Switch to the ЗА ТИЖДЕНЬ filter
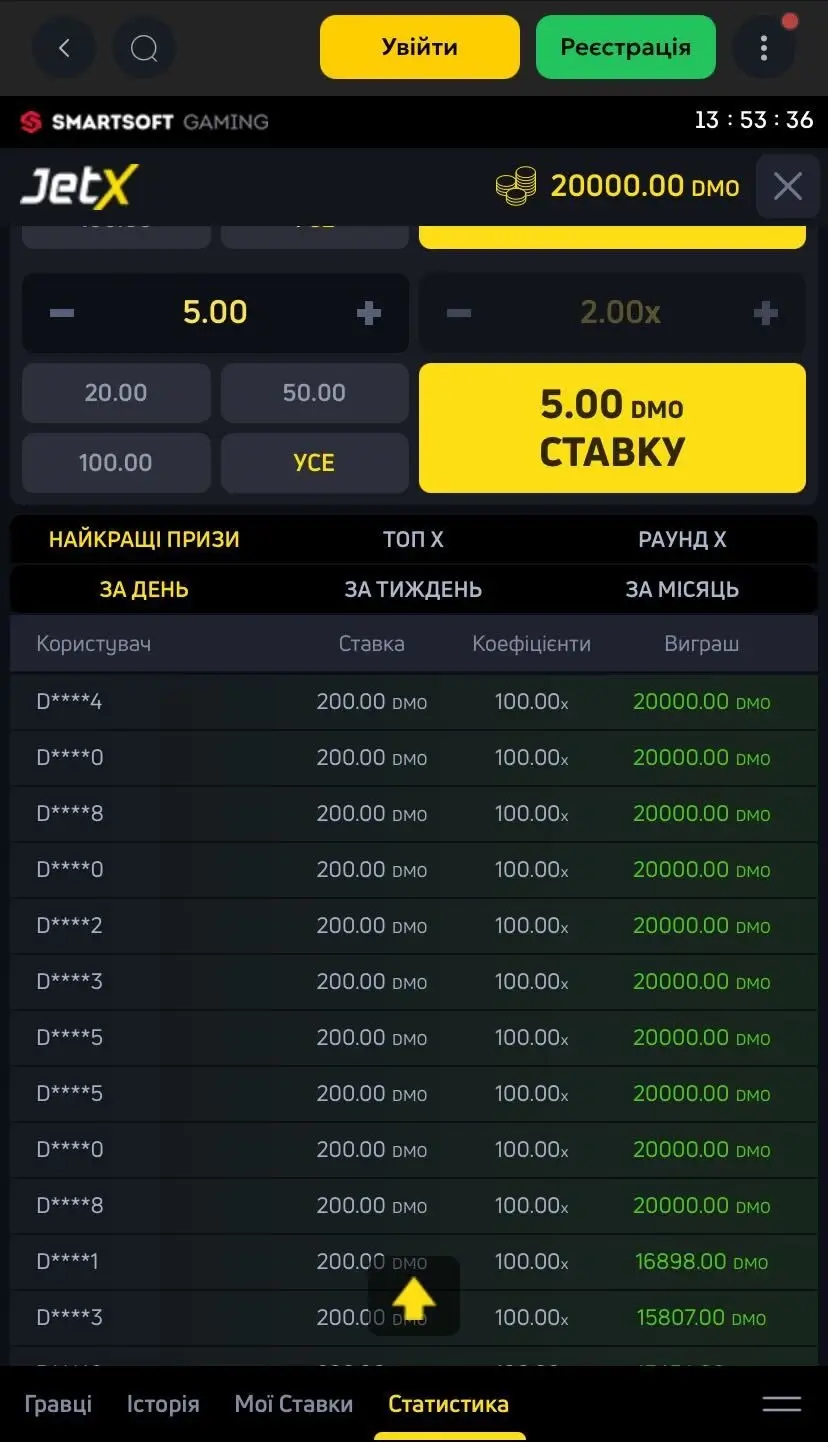Viewport: 828px width, 1442px height. click(413, 589)
